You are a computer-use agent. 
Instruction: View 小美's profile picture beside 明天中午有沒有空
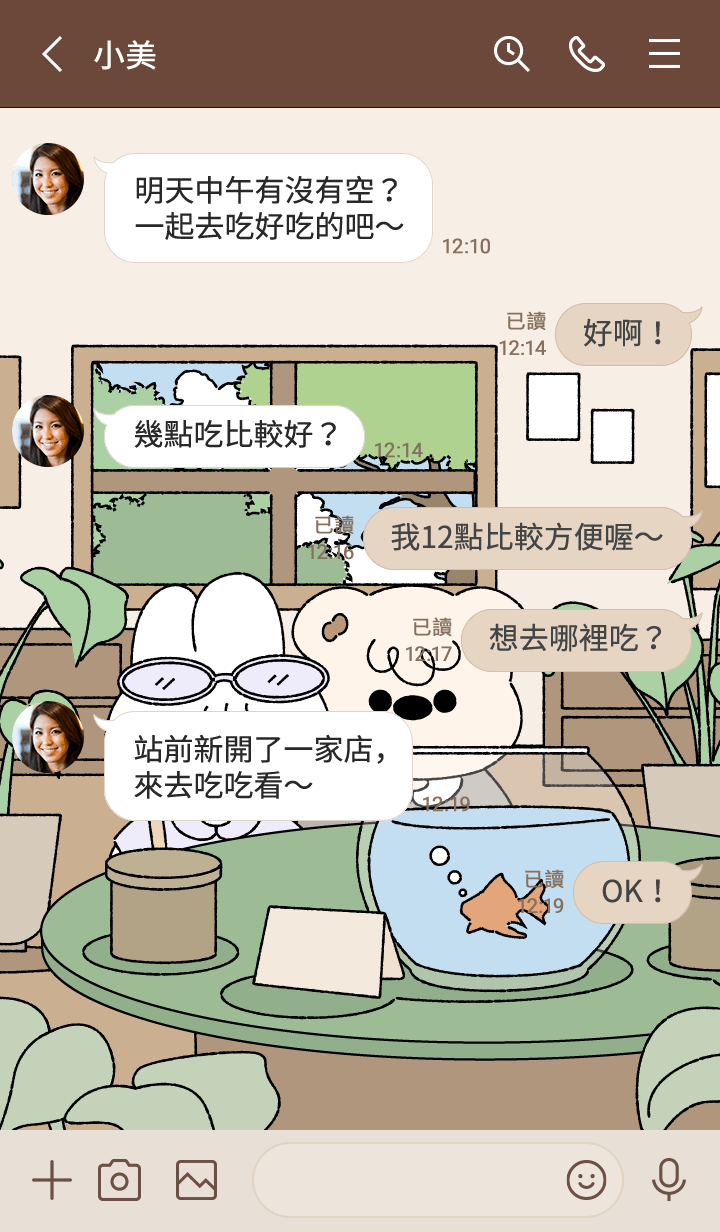(48, 179)
